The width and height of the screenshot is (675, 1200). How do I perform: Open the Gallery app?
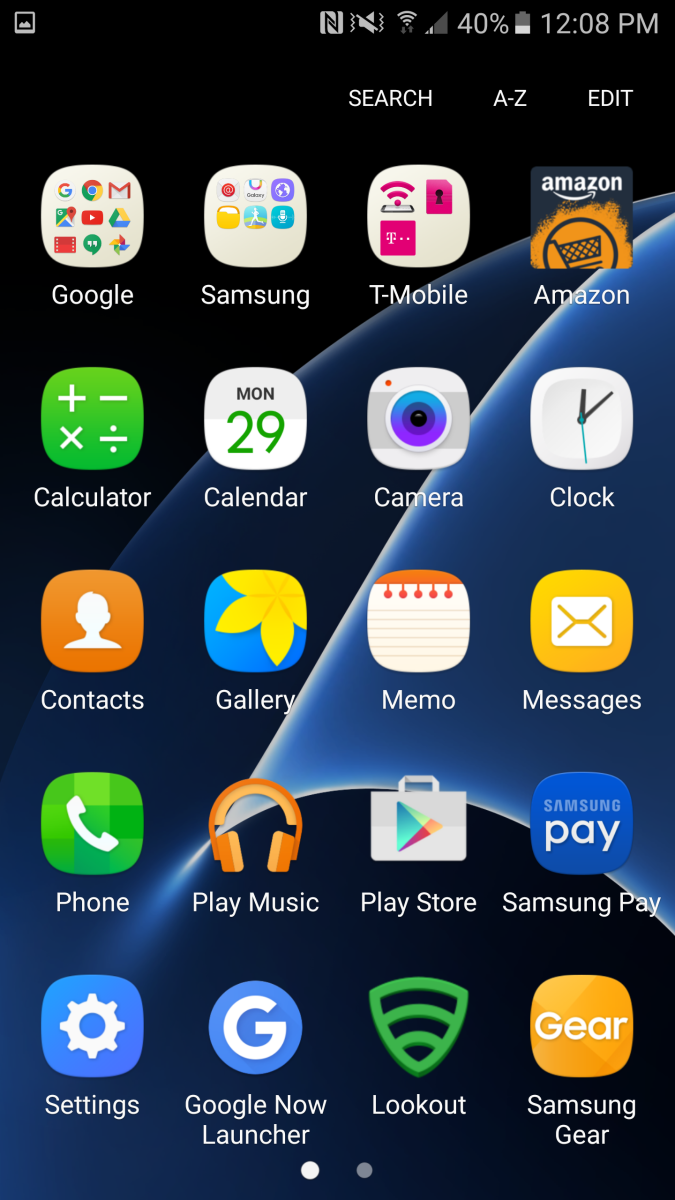(x=255, y=621)
